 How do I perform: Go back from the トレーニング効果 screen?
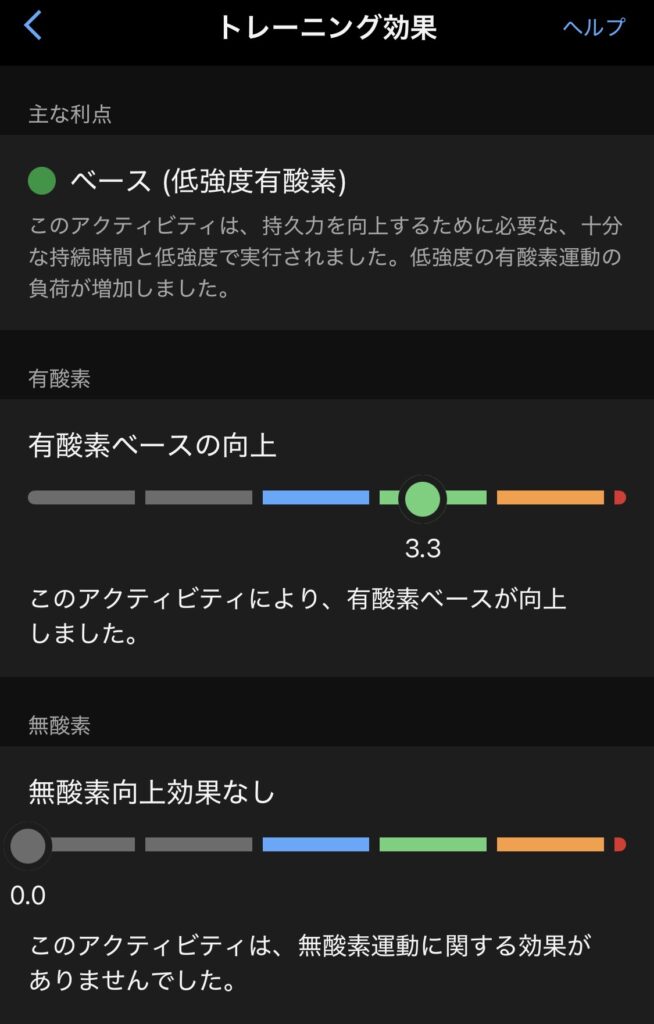33,26
